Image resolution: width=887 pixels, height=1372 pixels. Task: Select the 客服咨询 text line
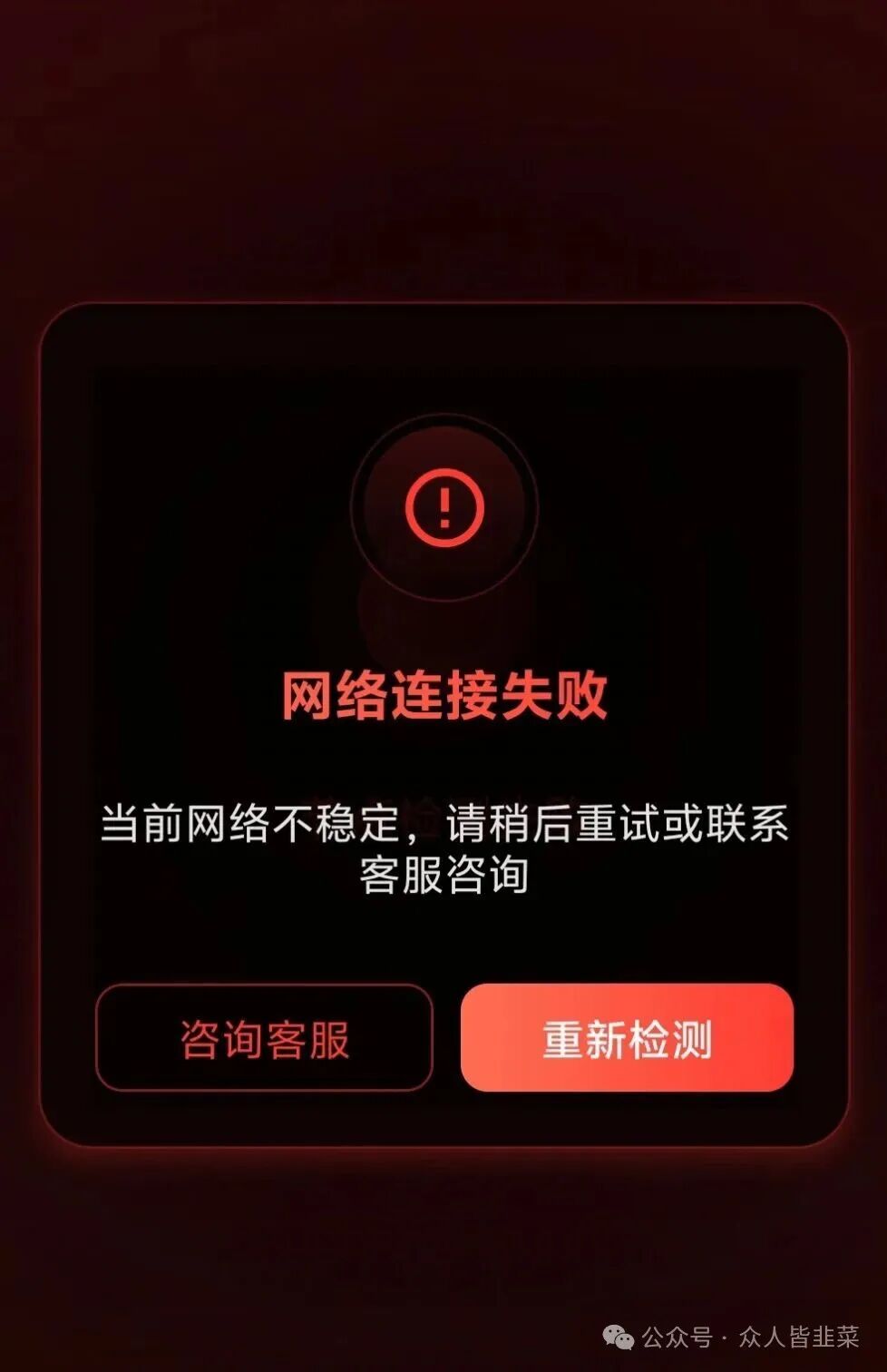443,878
